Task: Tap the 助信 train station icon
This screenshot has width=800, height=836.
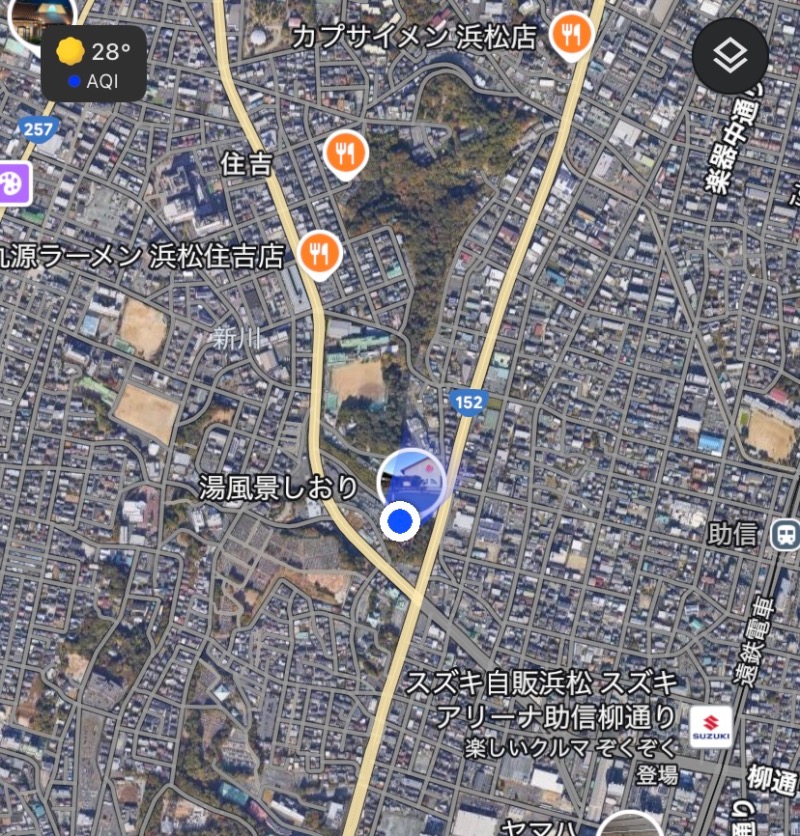Action: tap(786, 534)
